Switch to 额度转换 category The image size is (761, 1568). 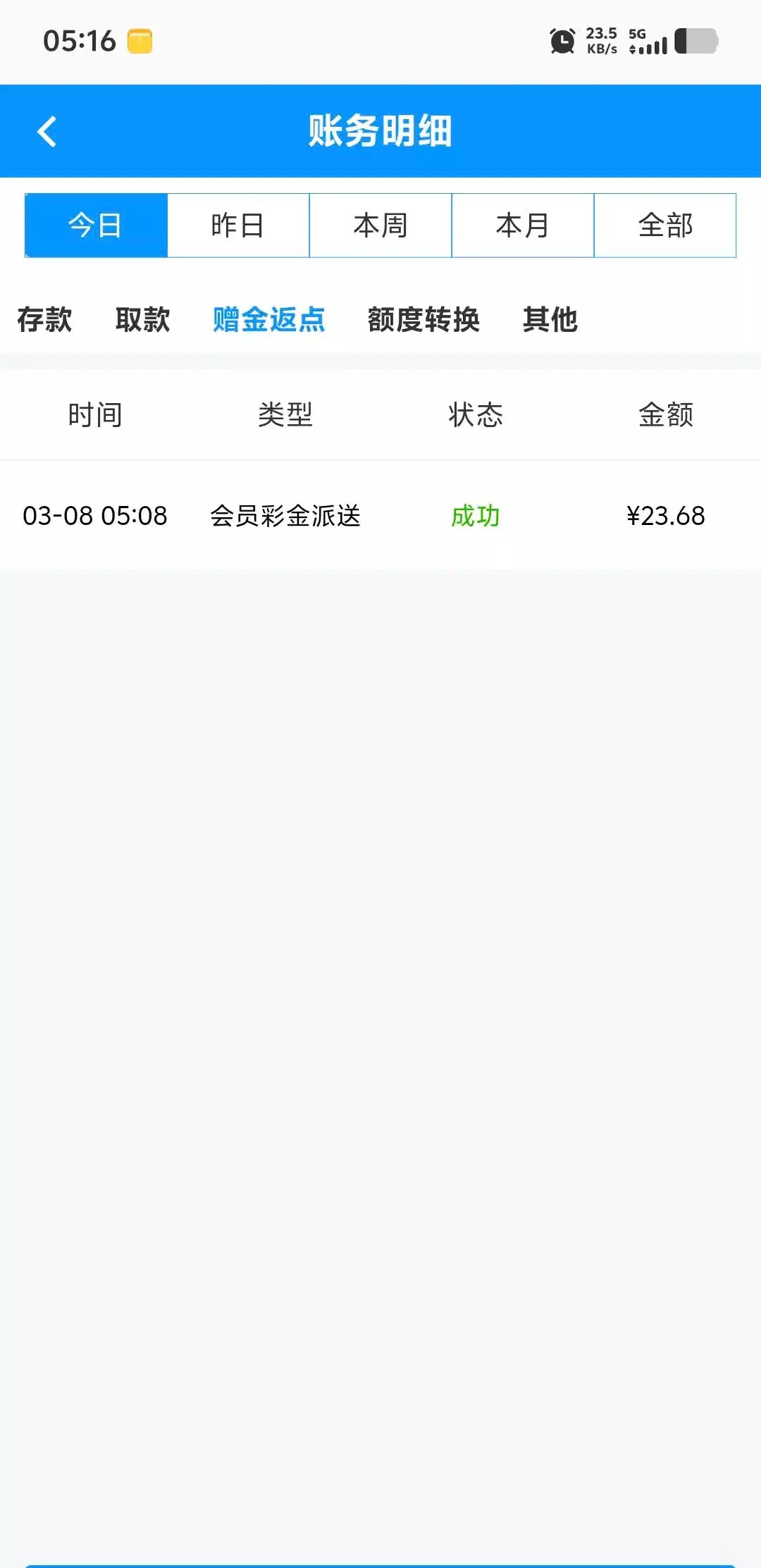click(x=423, y=320)
